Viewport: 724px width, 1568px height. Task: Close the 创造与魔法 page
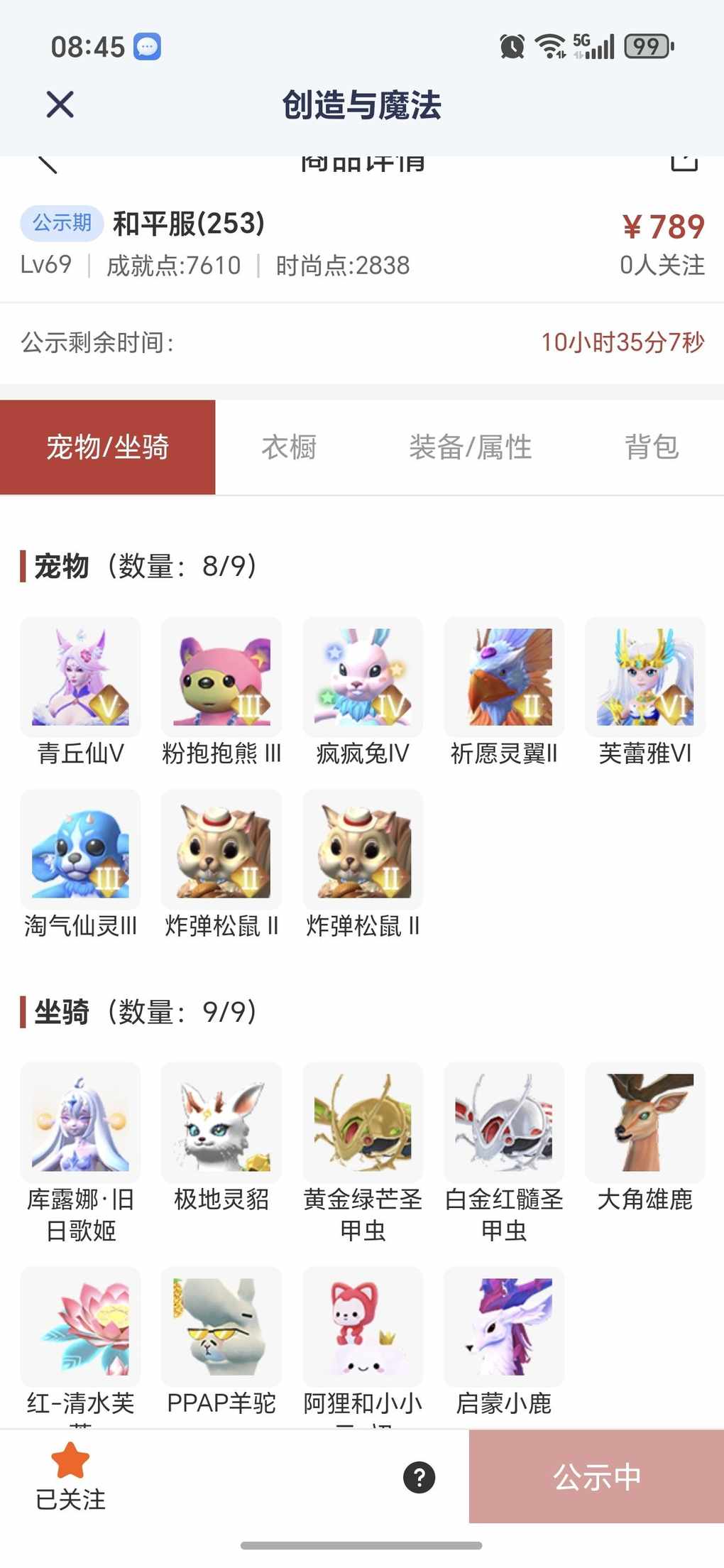click(60, 105)
